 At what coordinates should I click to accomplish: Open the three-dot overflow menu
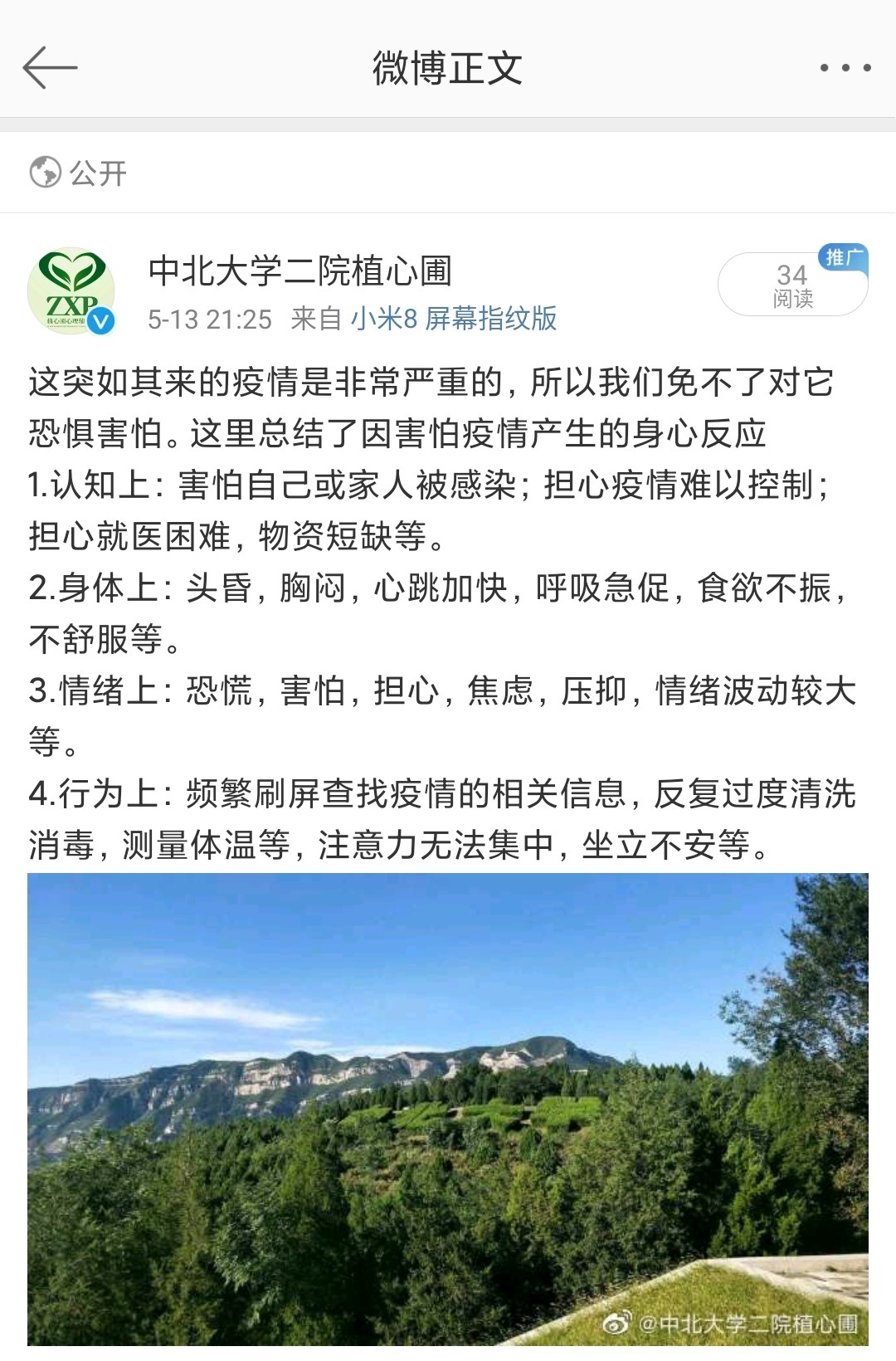point(845,68)
